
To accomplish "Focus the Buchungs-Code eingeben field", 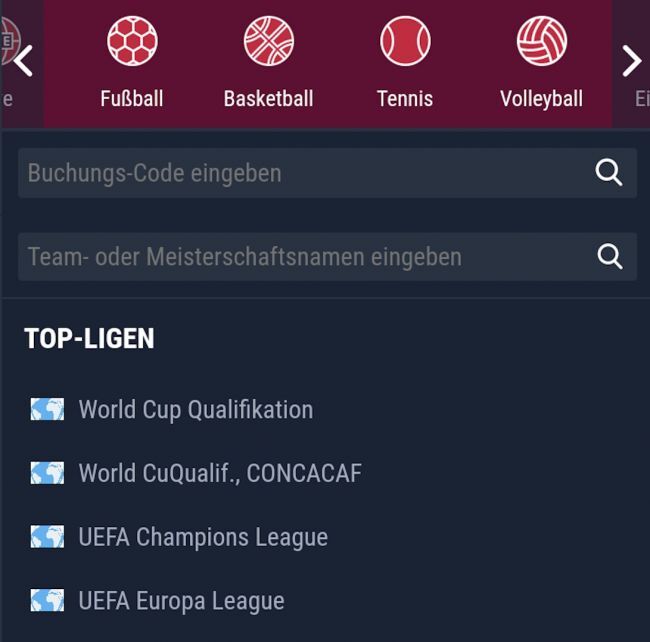I will [300, 173].
